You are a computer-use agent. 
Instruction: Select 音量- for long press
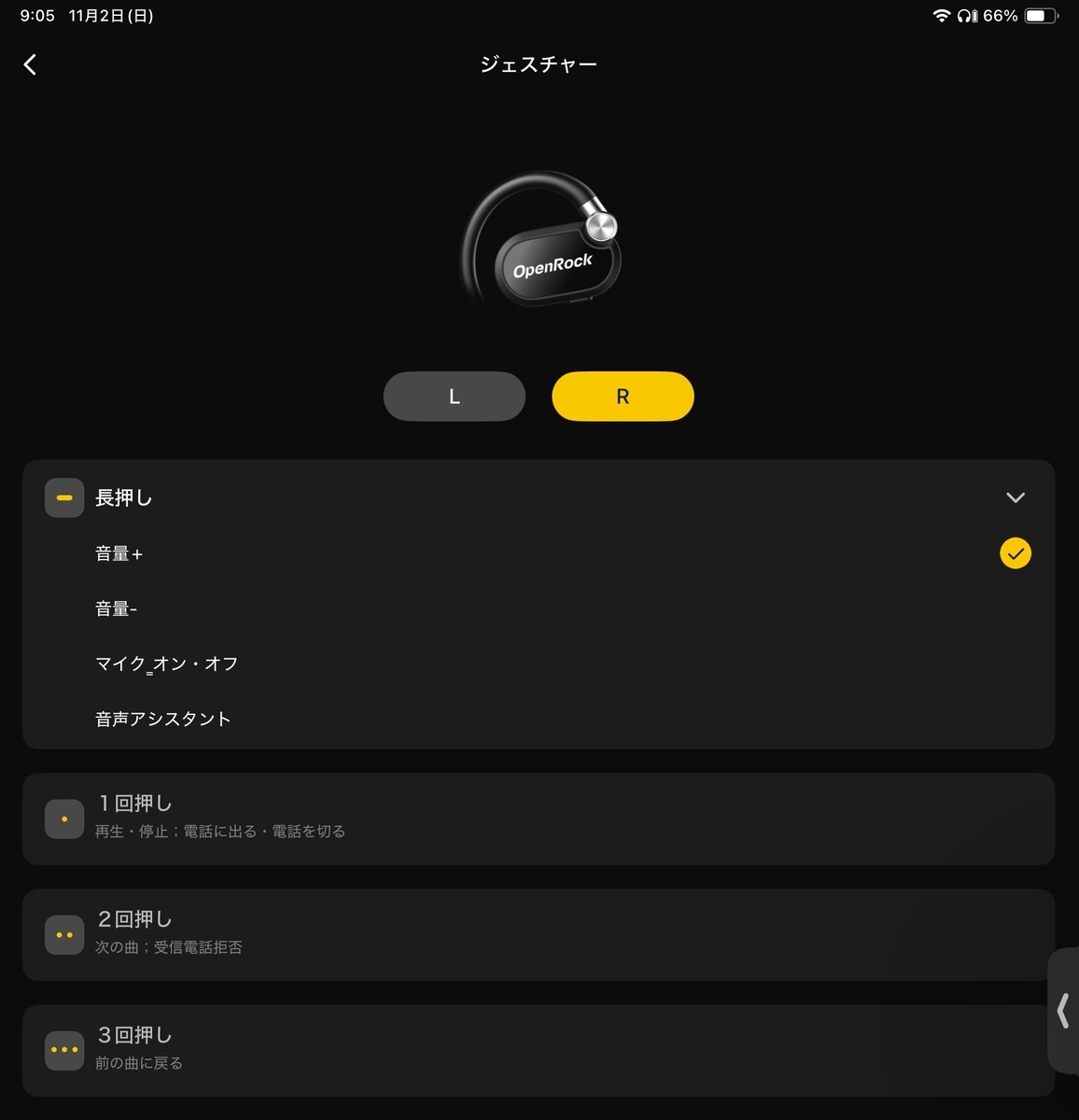(x=117, y=609)
